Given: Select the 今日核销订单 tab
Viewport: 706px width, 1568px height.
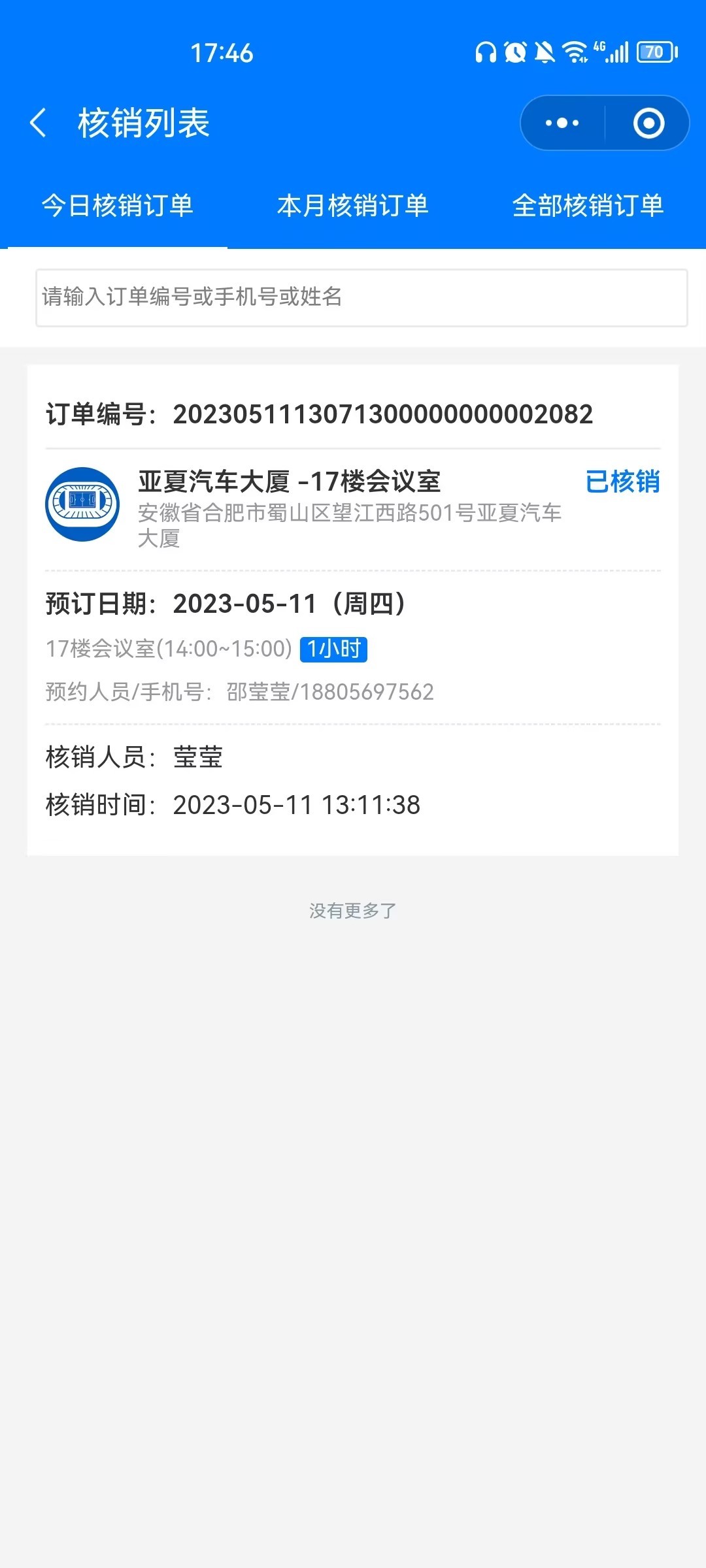Looking at the screenshot, I should (x=118, y=206).
